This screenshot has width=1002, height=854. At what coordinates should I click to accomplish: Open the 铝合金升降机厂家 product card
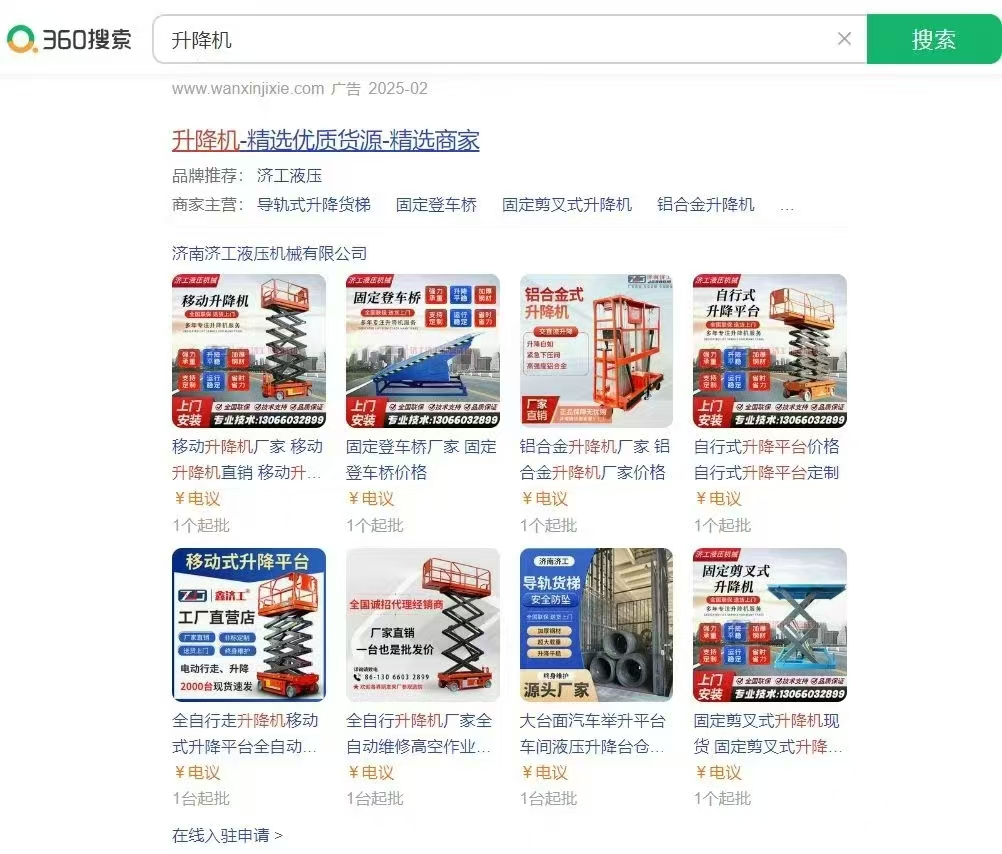[x=596, y=351]
